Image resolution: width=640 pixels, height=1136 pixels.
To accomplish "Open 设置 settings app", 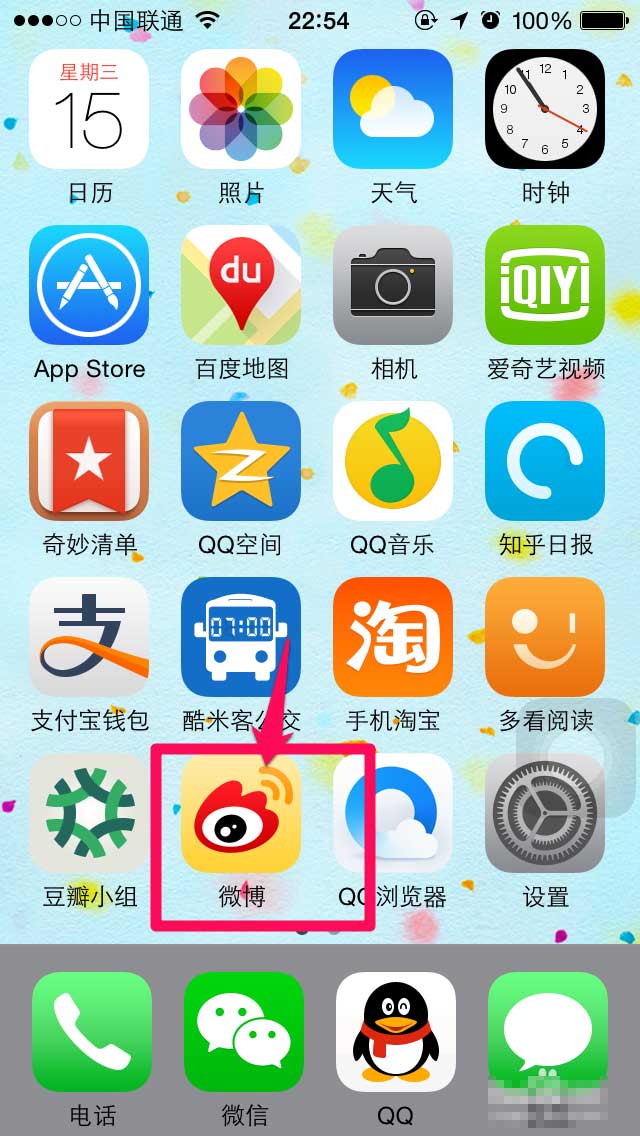I will [545, 813].
